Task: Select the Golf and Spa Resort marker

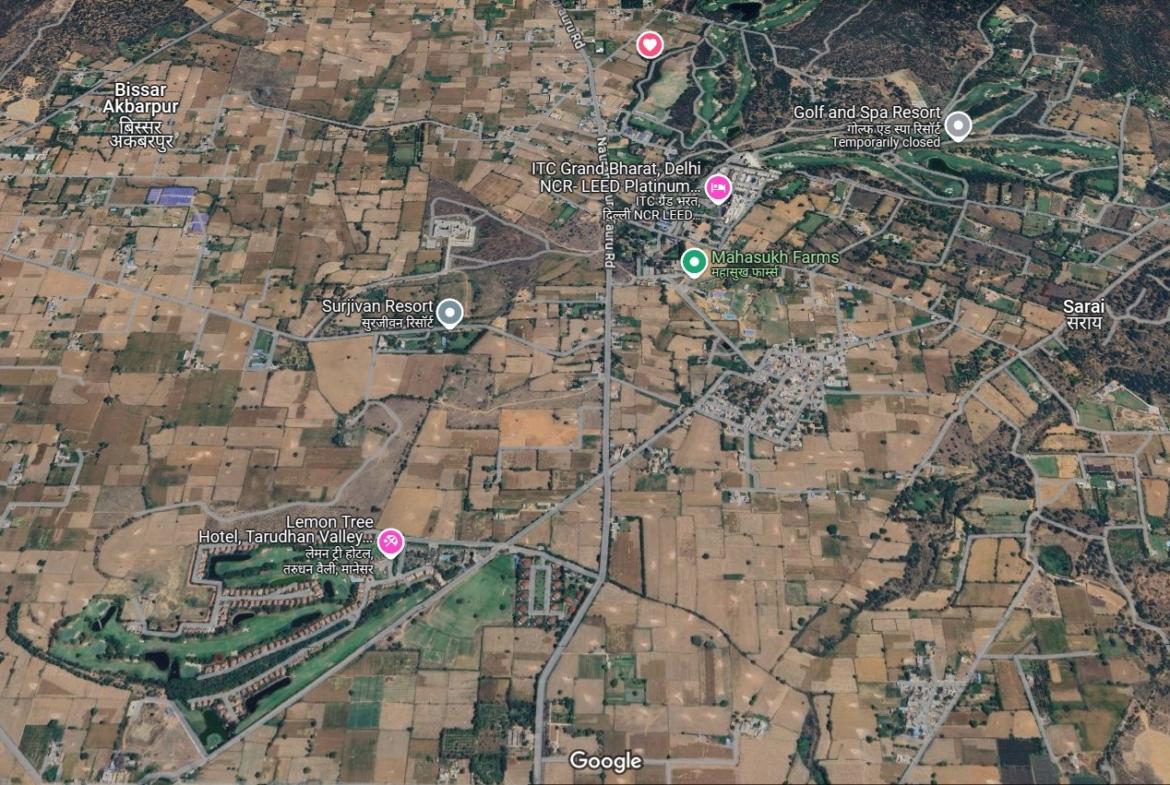Action: pos(958,126)
